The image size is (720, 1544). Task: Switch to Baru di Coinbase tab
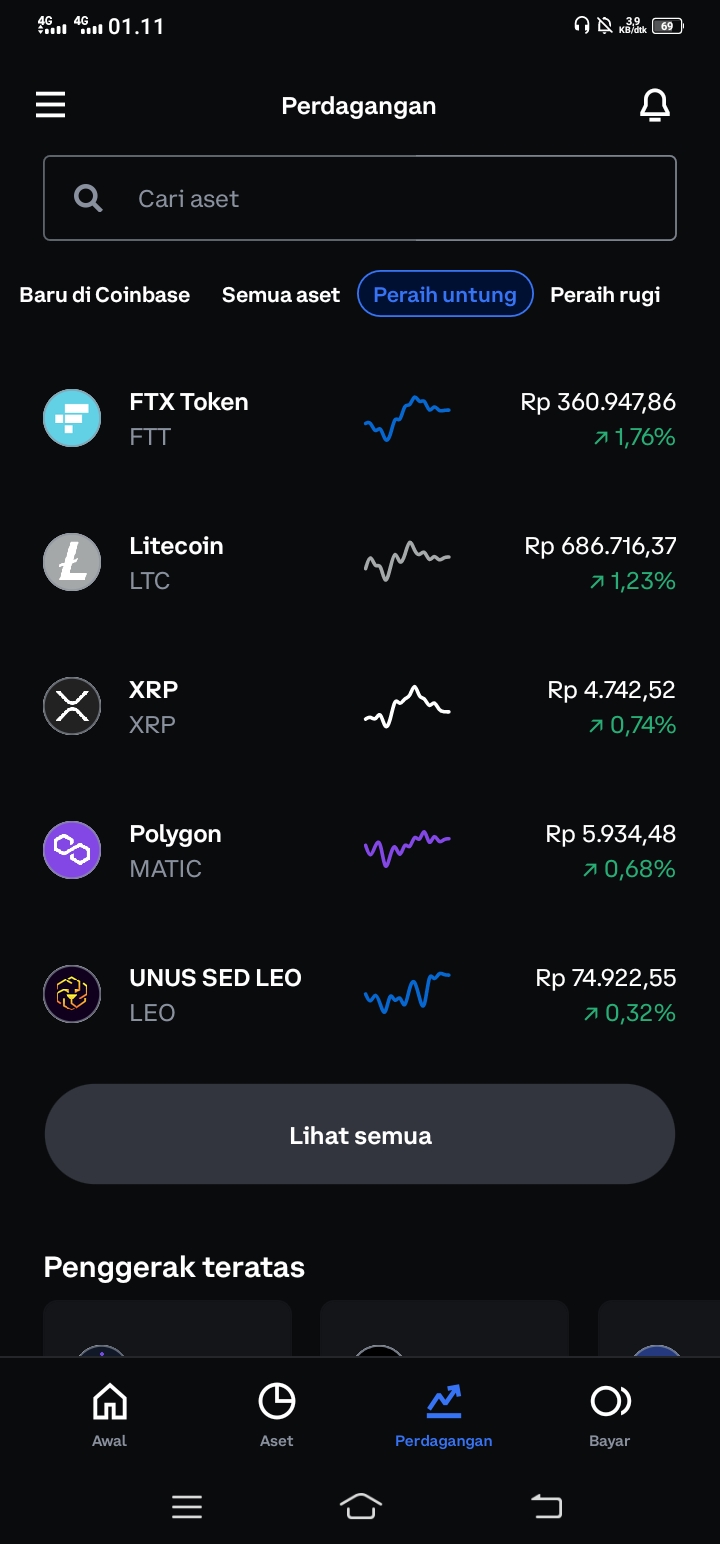(105, 295)
